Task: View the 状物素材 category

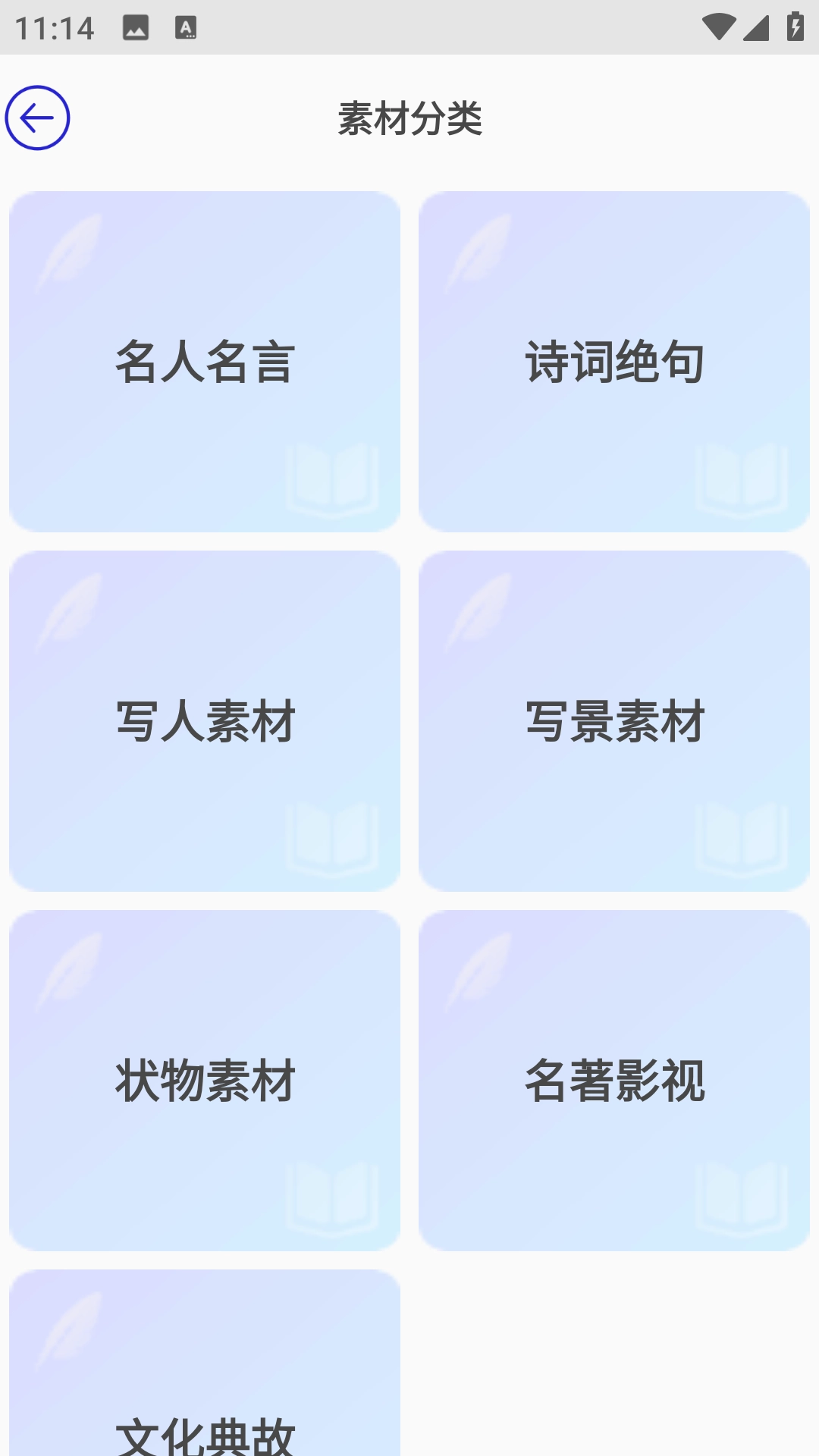Action: coord(205,1081)
